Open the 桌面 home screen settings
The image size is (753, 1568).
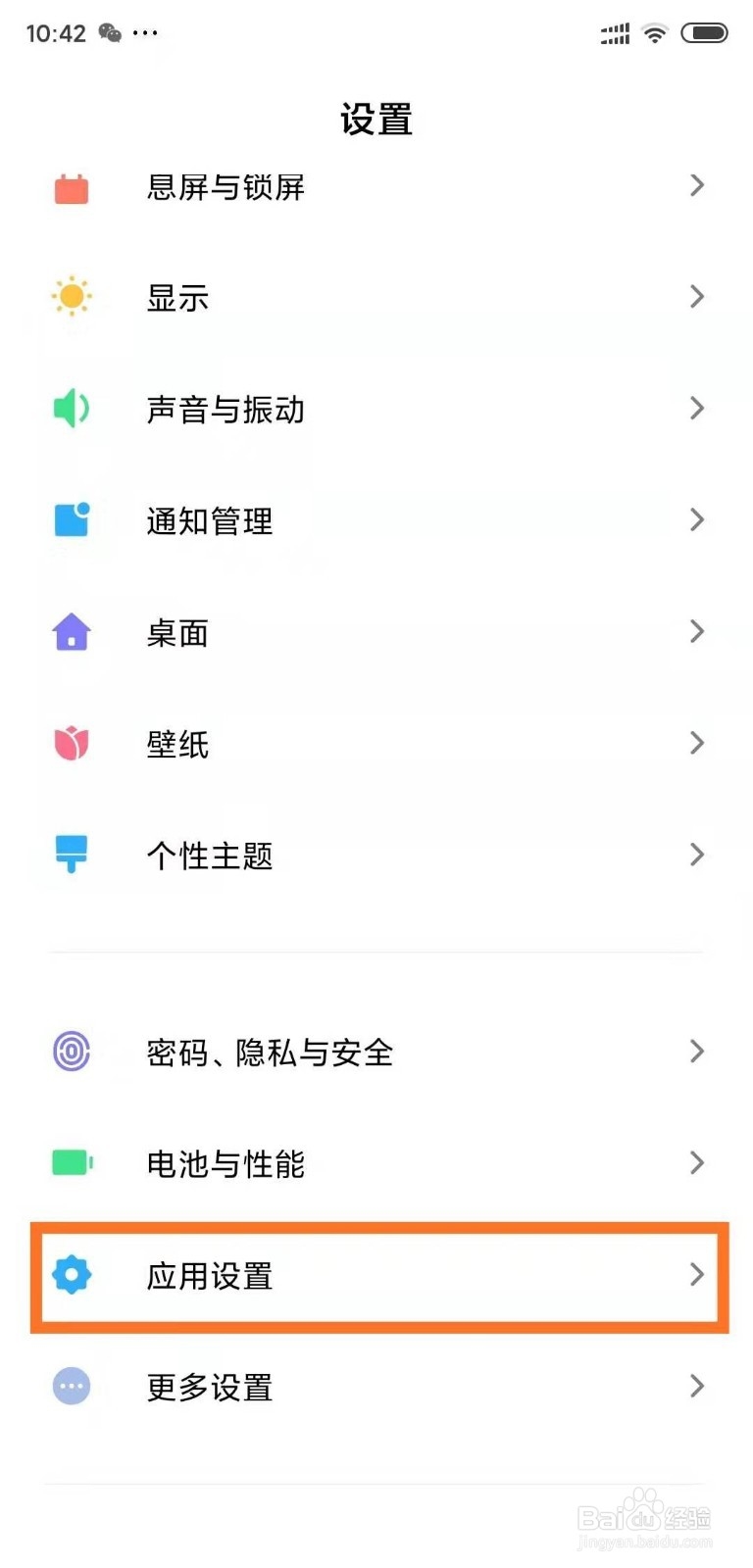coord(376,632)
